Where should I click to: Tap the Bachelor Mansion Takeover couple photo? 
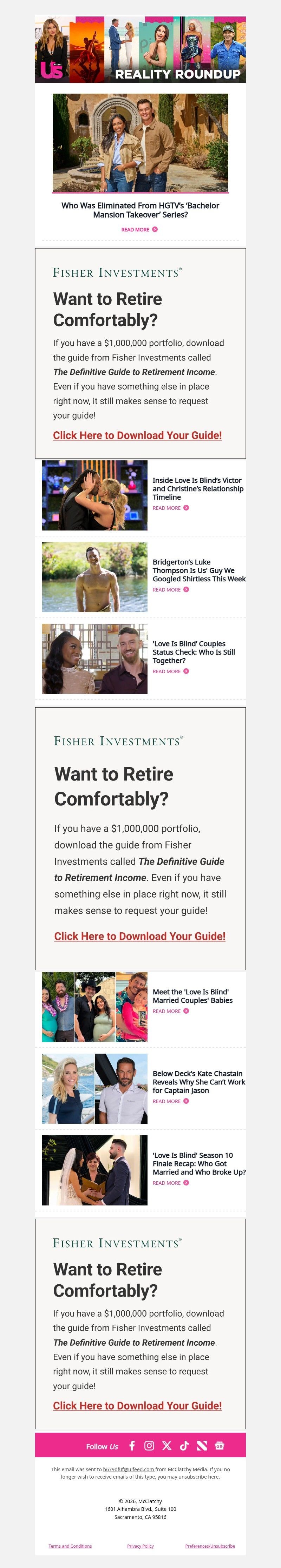click(140, 143)
